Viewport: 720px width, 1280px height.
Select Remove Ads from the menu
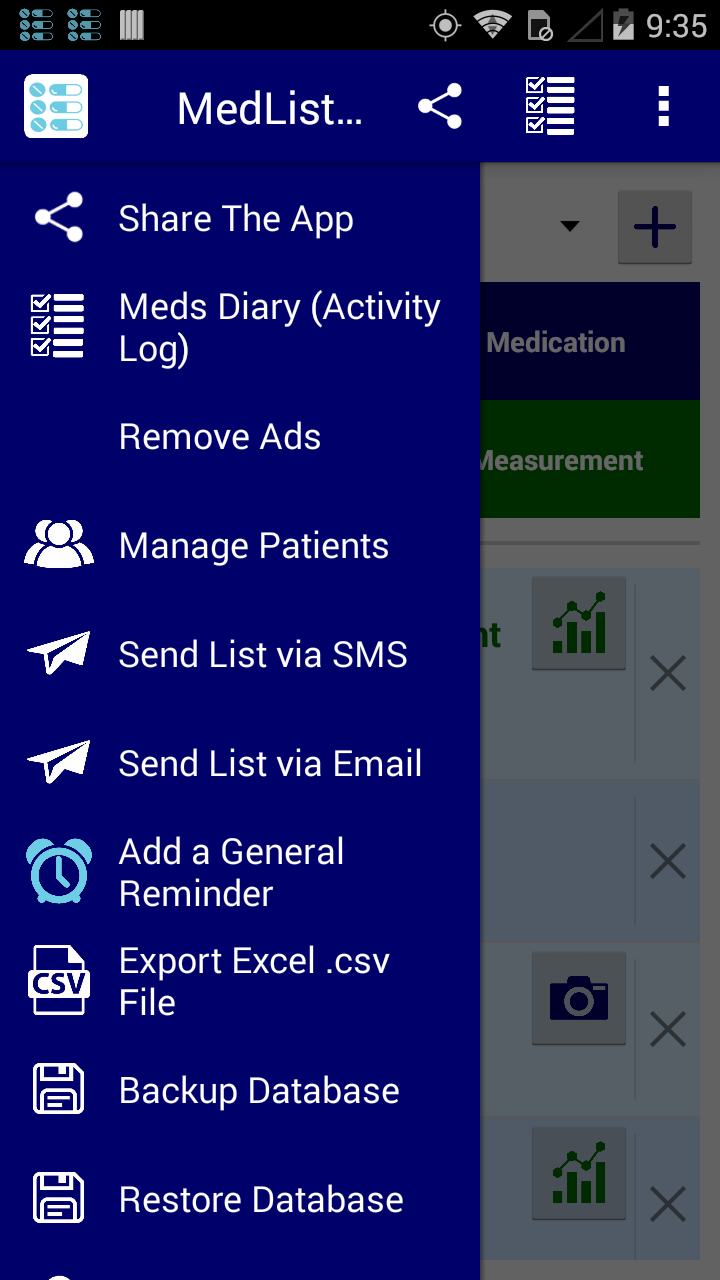coord(219,436)
